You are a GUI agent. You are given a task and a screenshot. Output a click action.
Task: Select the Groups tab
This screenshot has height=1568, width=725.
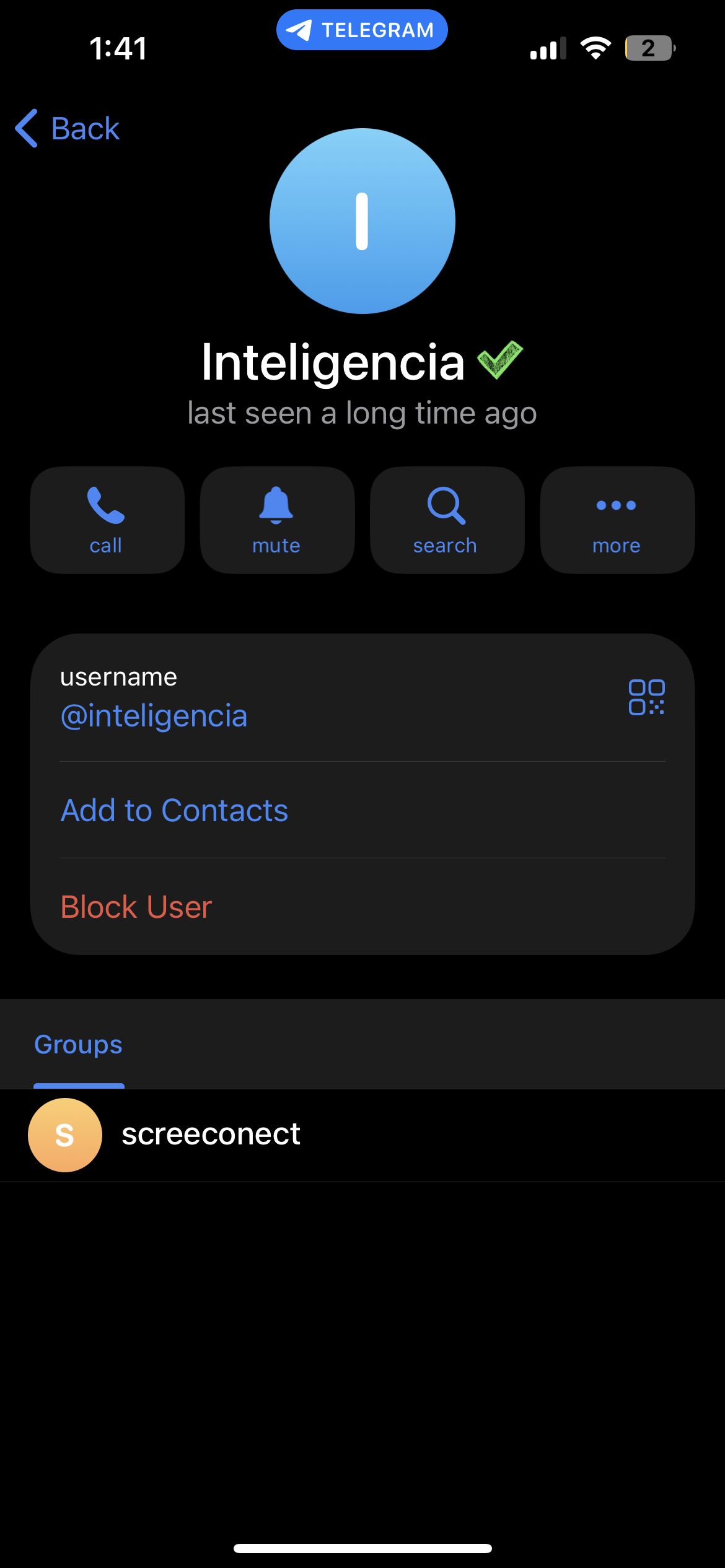(x=78, y=1045)
